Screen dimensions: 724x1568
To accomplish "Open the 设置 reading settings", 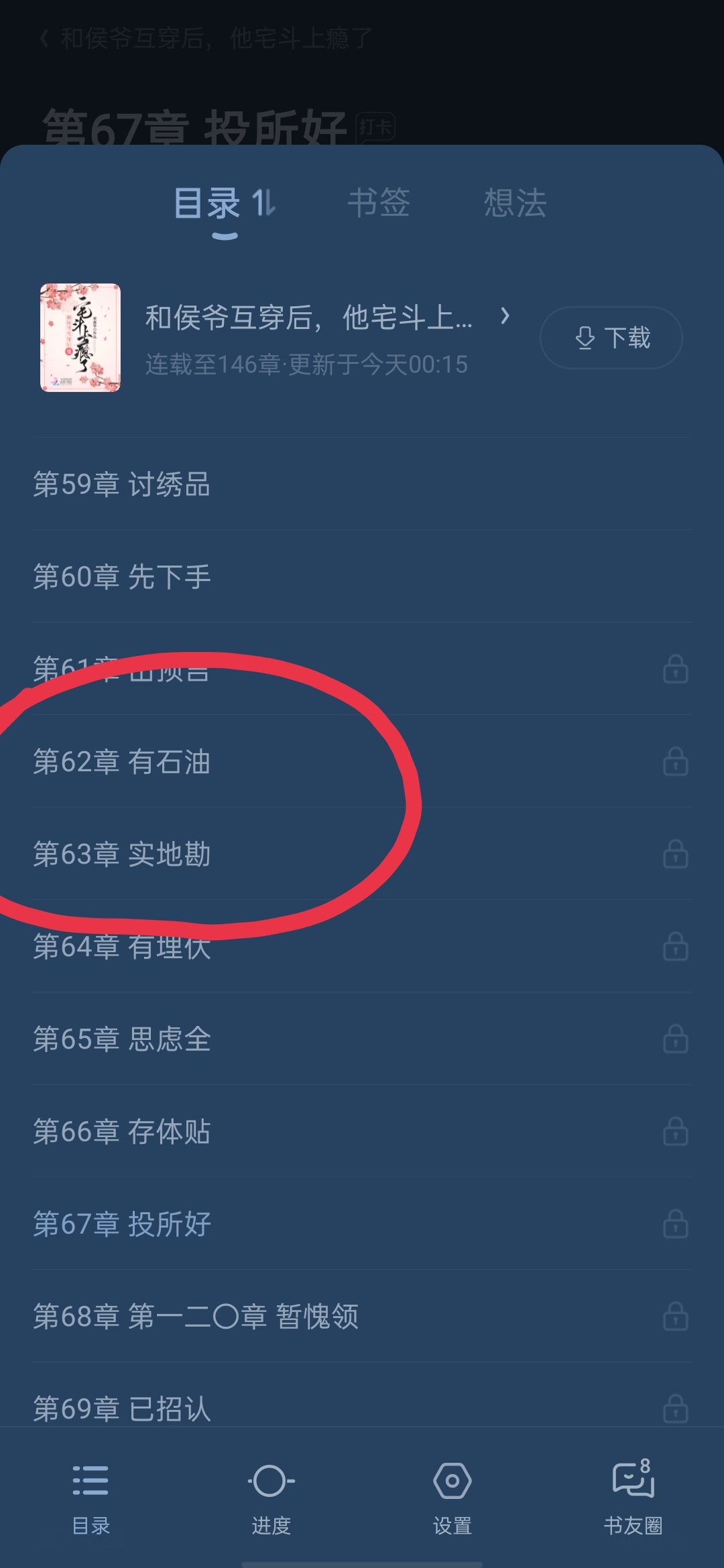I will click(452, 1496).
